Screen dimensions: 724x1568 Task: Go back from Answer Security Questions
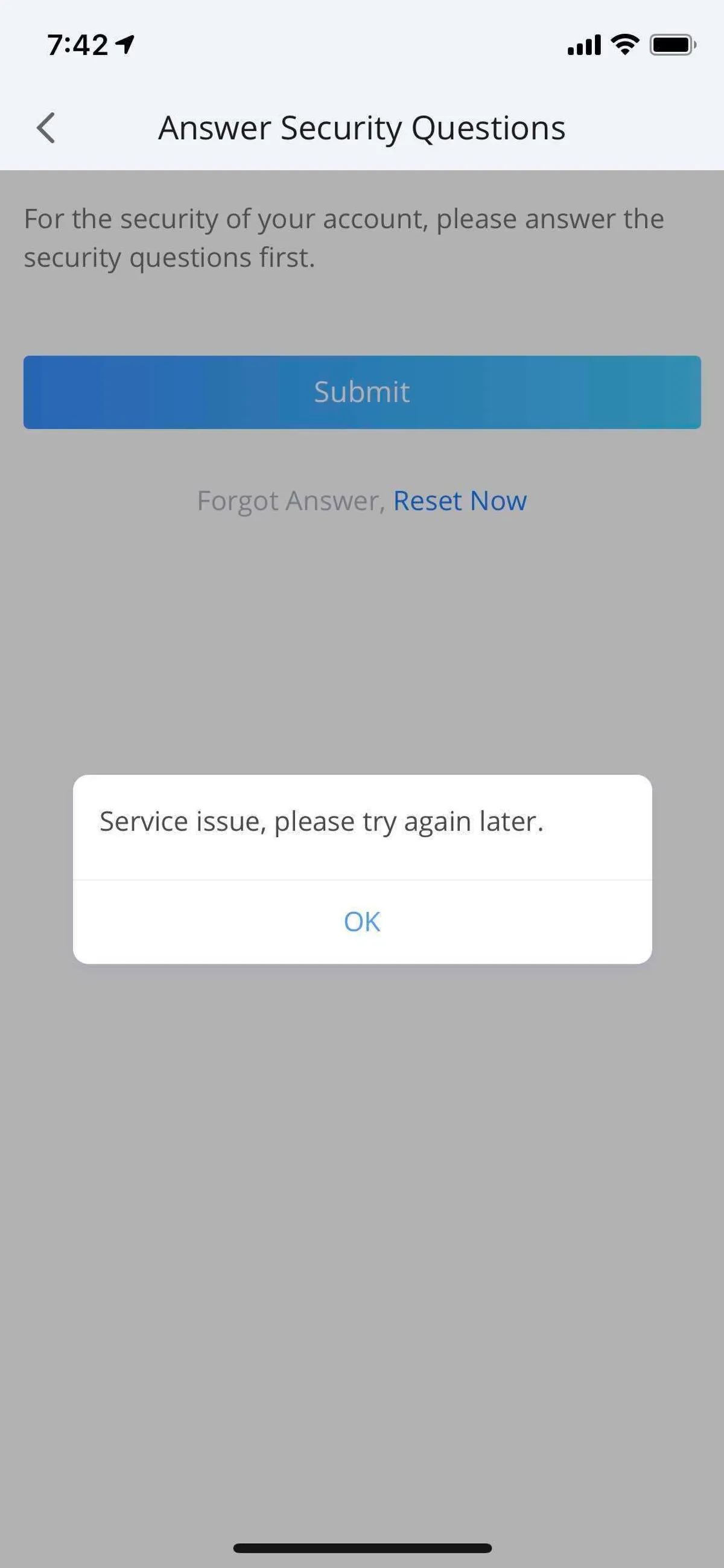(x=46, y=128)
